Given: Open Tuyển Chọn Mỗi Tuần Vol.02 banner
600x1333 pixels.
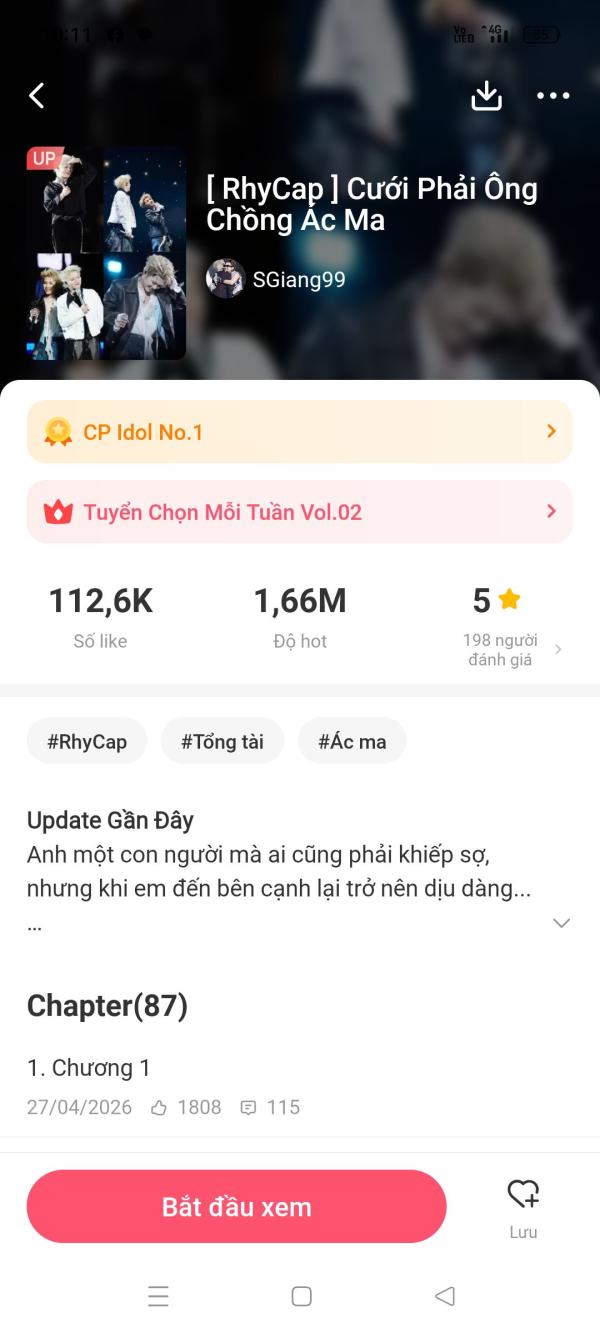Looking at the screenshot, I should 300,512.
